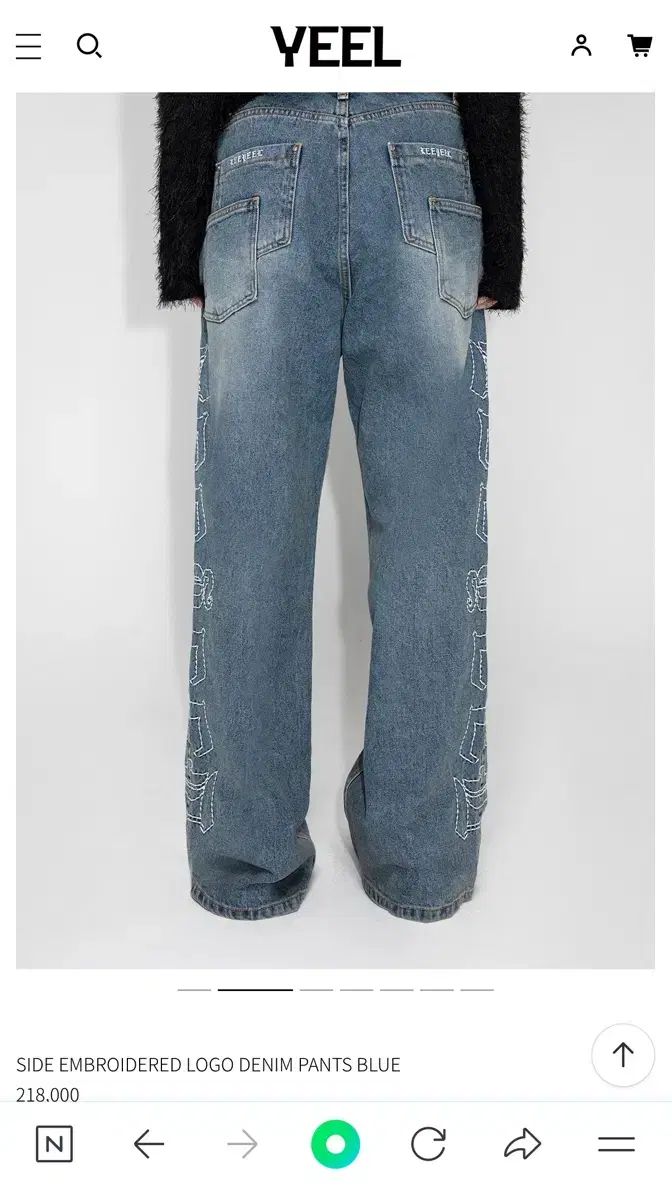Viewport: 672px width, 1200px height.
Task: Jump to last product image indicator
Action: [477, 989]
